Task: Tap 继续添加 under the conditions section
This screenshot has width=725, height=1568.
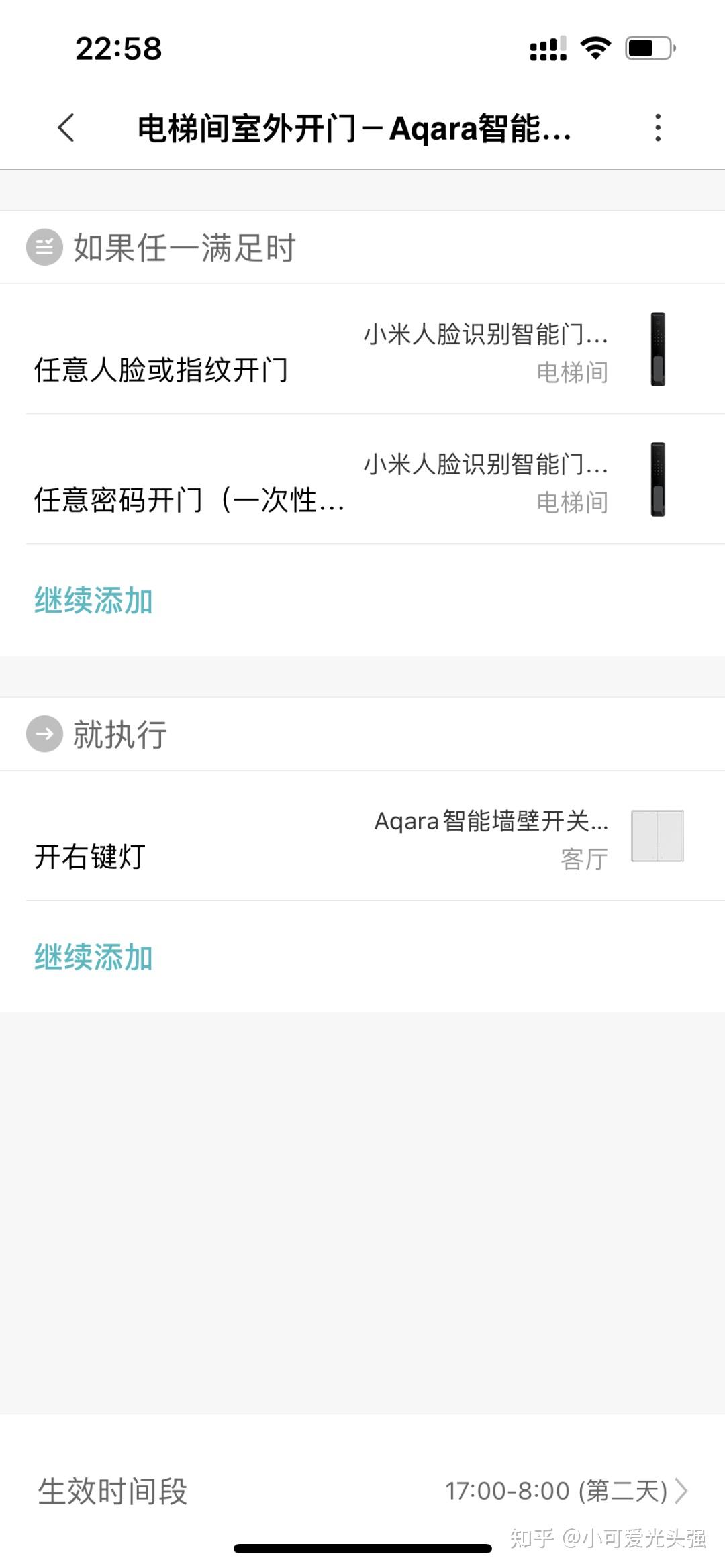Action: 93,600
